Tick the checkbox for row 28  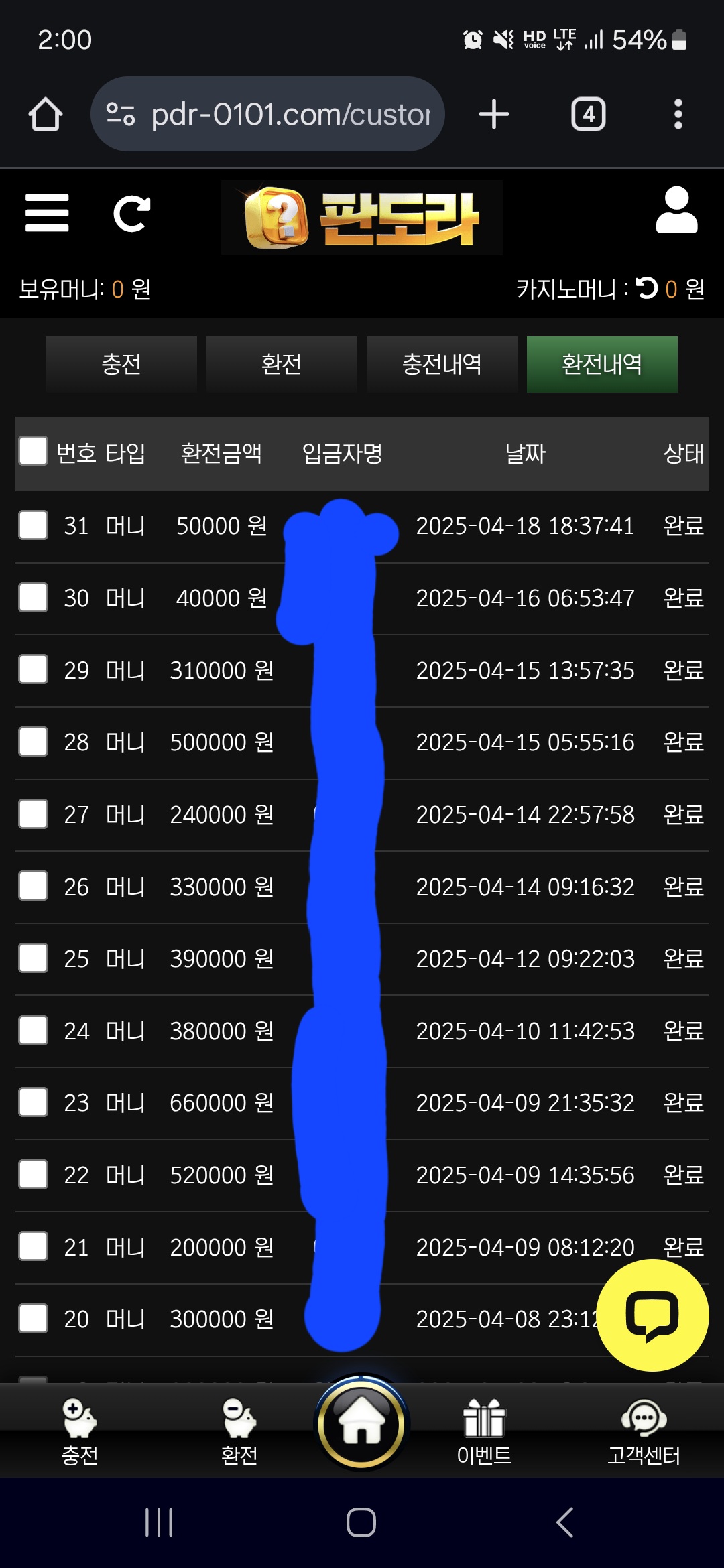(x=34, y=741)
